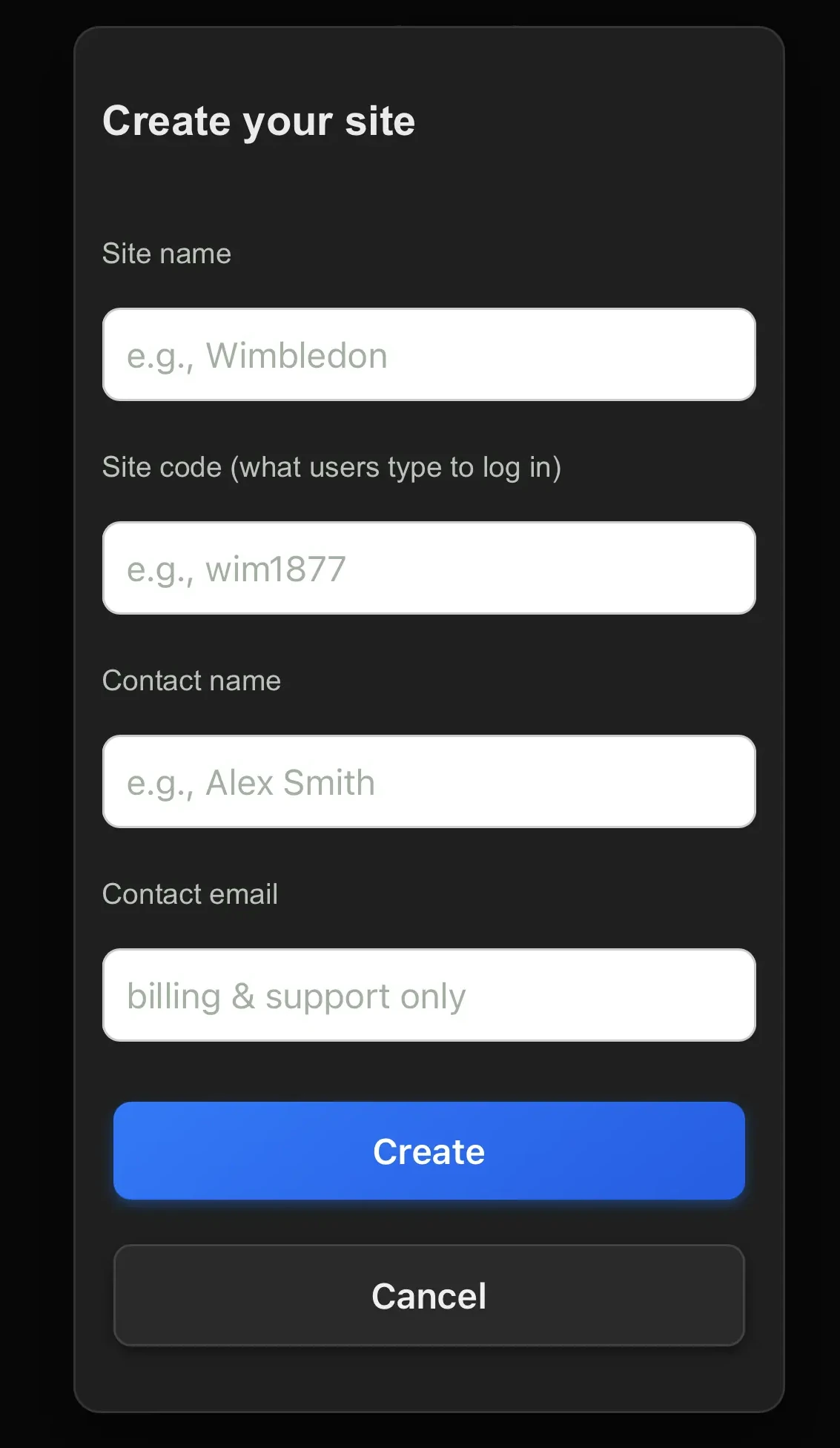
Task: Tap the Site name input field
Action: [x=429, y=354]
